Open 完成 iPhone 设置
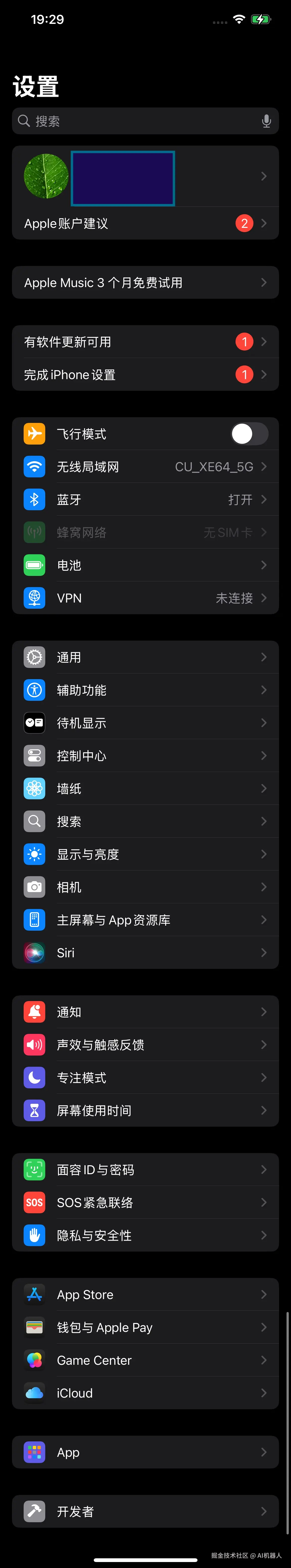This screenshot has height=1568, width=291. click(x=145, y=374)
